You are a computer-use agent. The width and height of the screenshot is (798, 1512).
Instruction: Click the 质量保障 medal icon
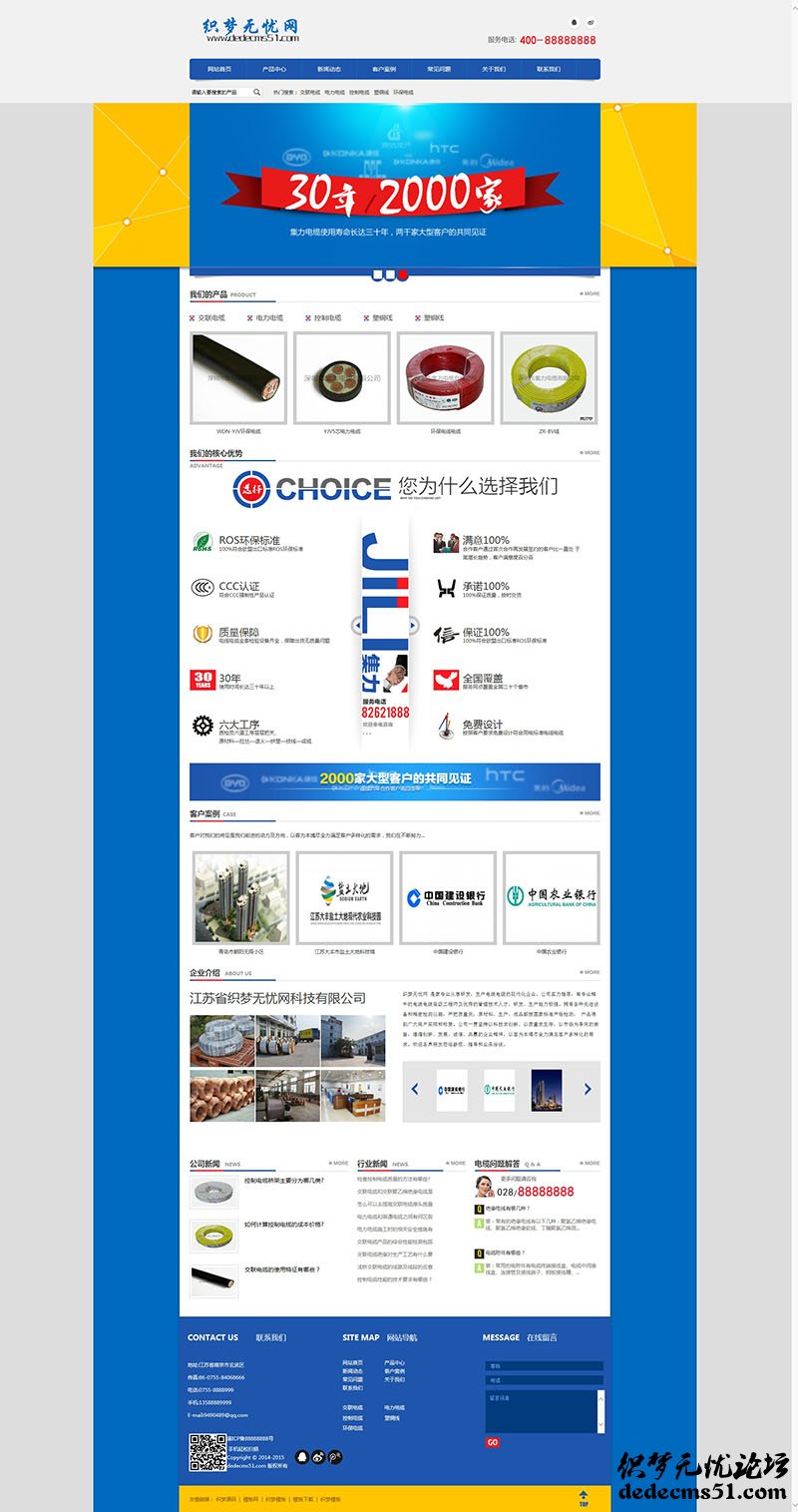coord(202,634)
